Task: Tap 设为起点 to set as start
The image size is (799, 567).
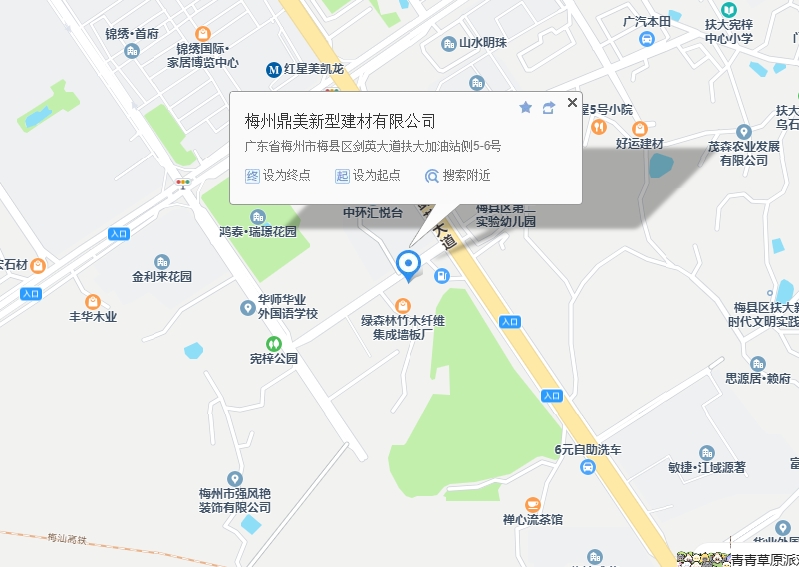Action: [x=367, y=176]
